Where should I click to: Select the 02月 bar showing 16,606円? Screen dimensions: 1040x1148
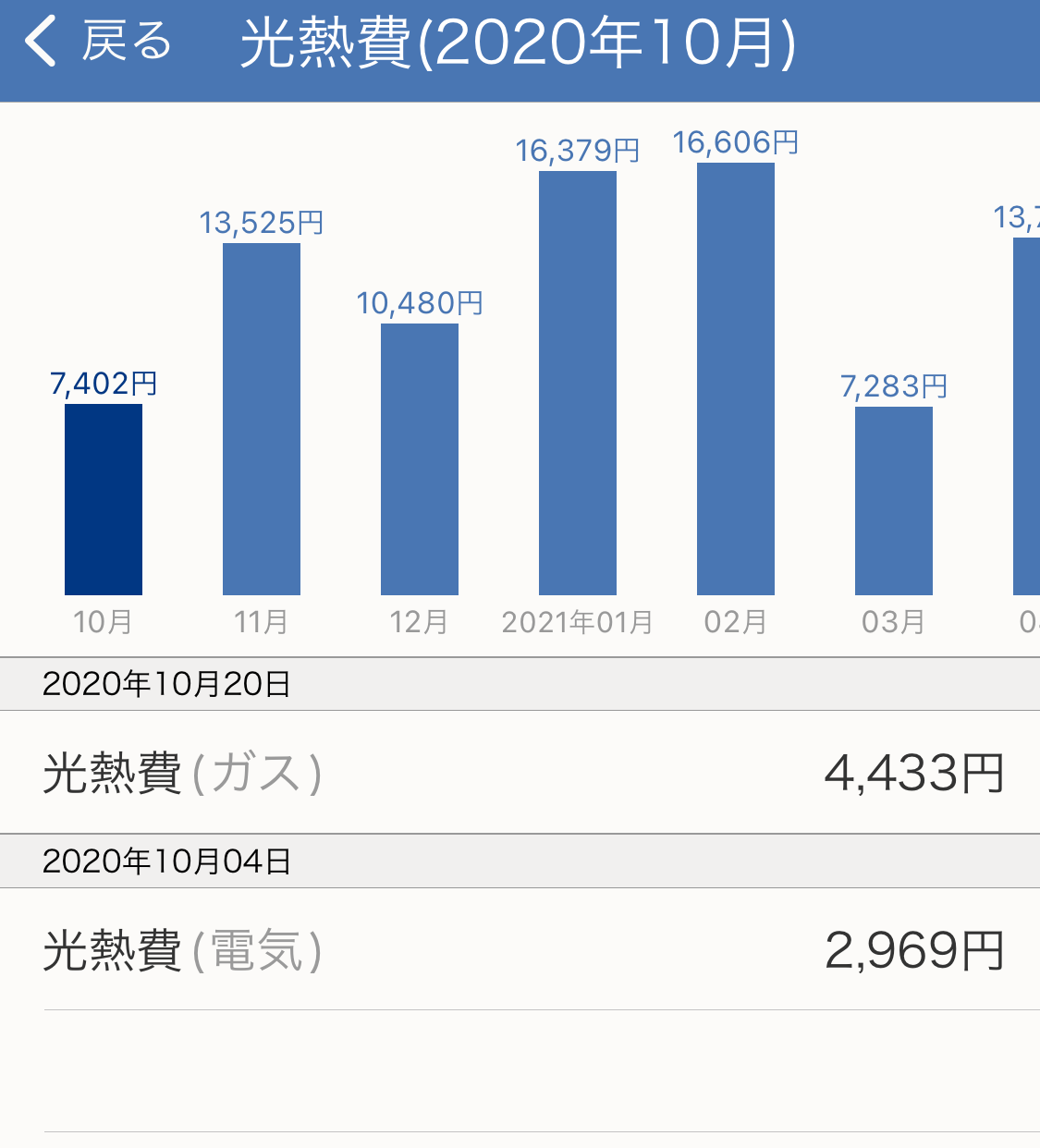point(736,379)
